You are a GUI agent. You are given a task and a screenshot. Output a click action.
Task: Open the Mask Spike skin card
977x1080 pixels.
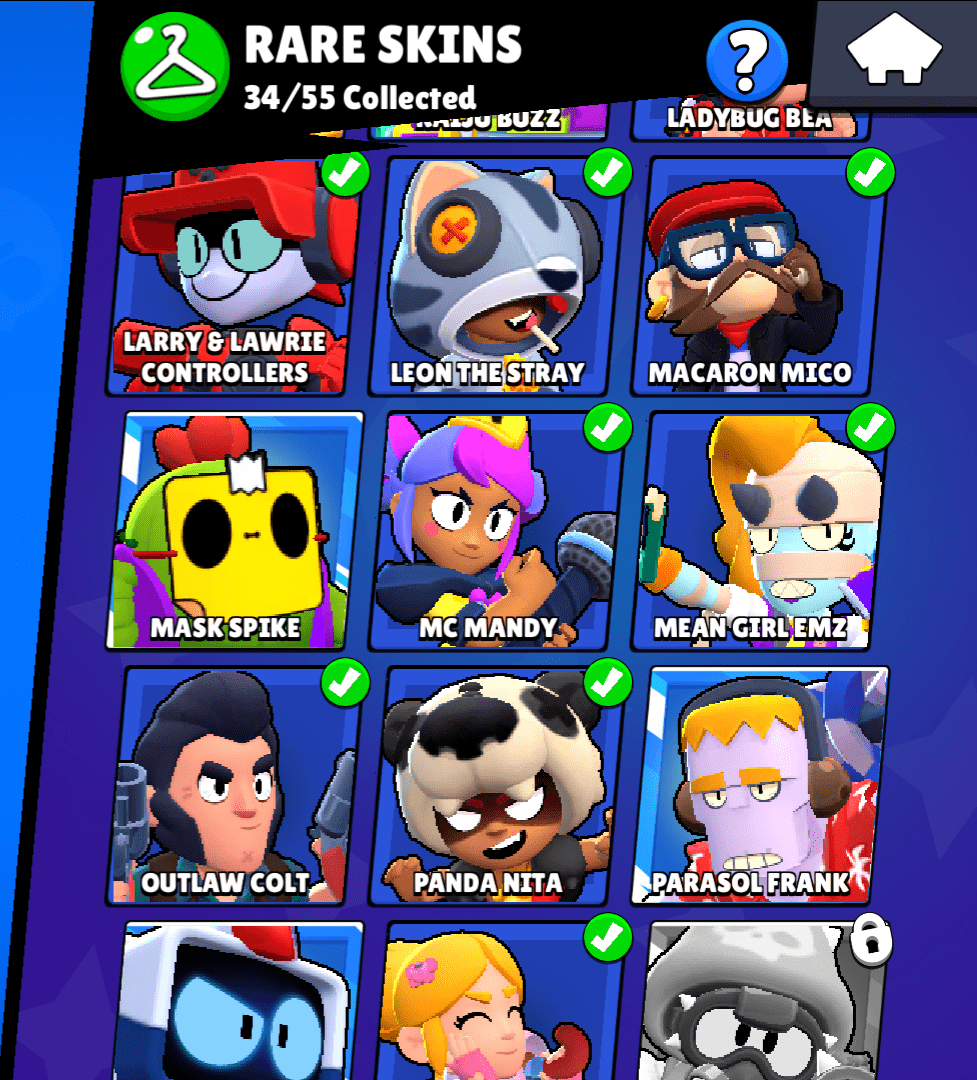236,530
